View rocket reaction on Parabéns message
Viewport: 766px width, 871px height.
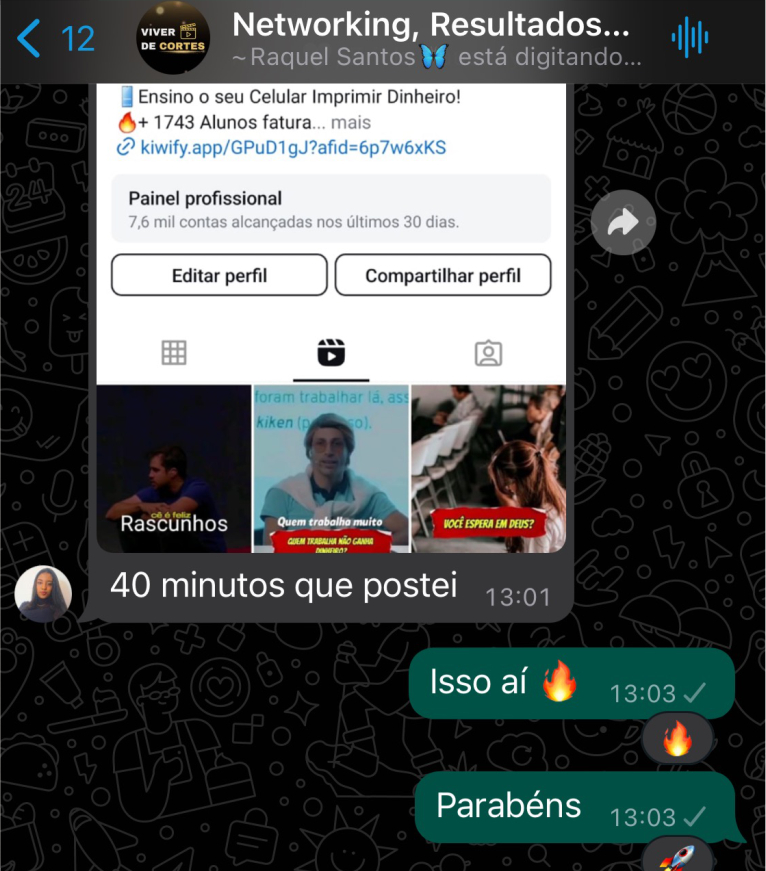(677, 856)
